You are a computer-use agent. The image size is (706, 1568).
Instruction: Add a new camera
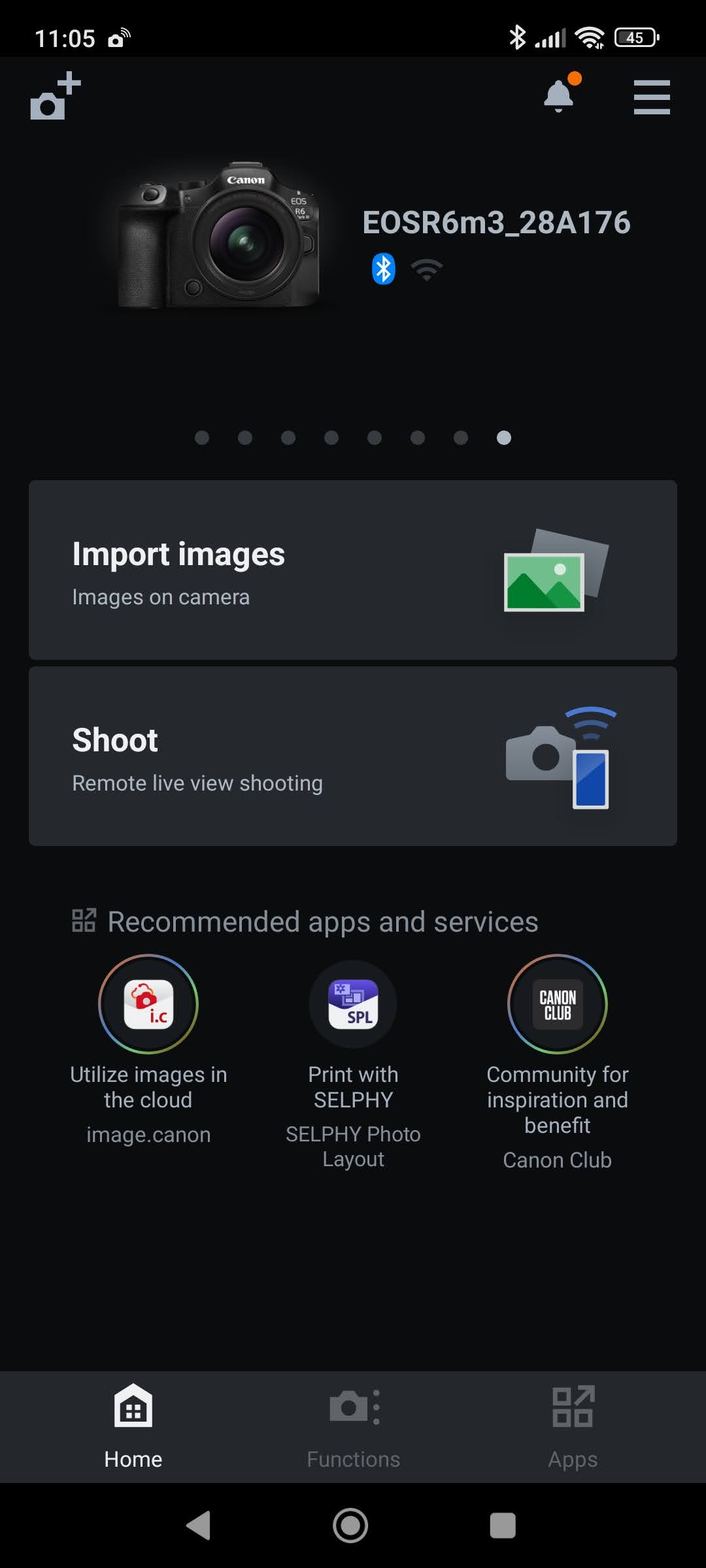pos(55,97)
